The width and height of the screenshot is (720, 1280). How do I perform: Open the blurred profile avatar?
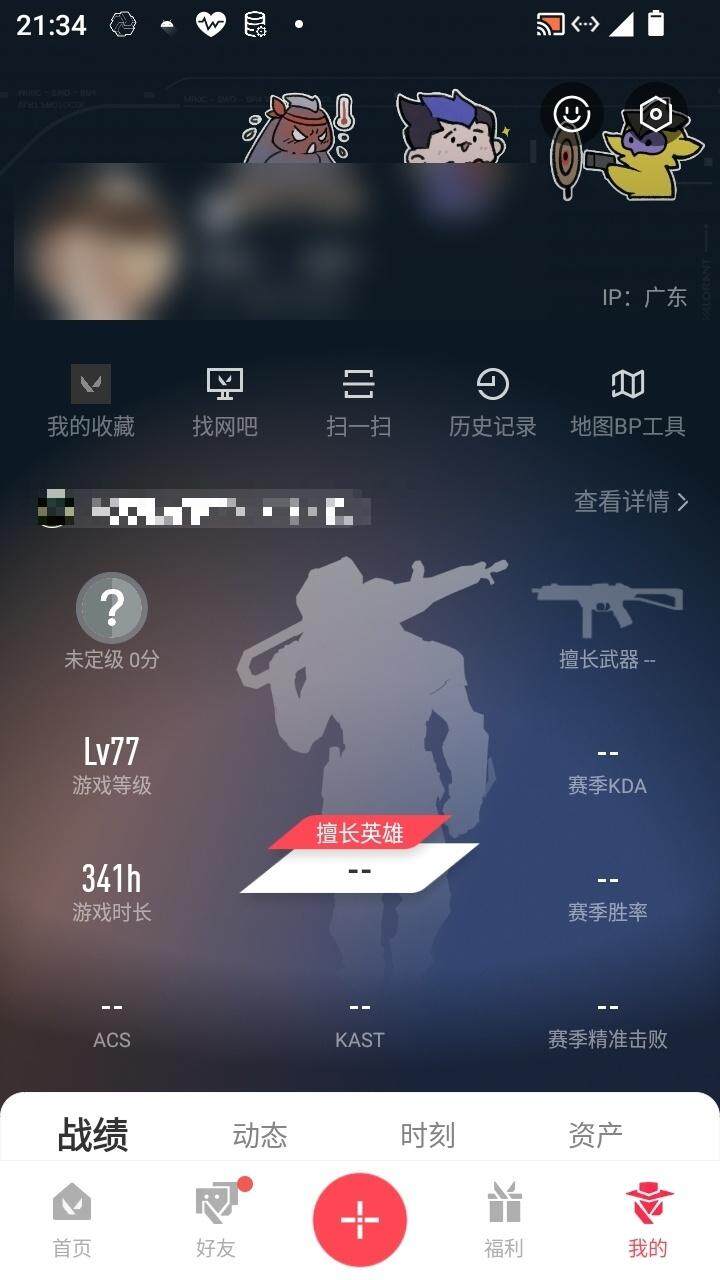point(100,240)
